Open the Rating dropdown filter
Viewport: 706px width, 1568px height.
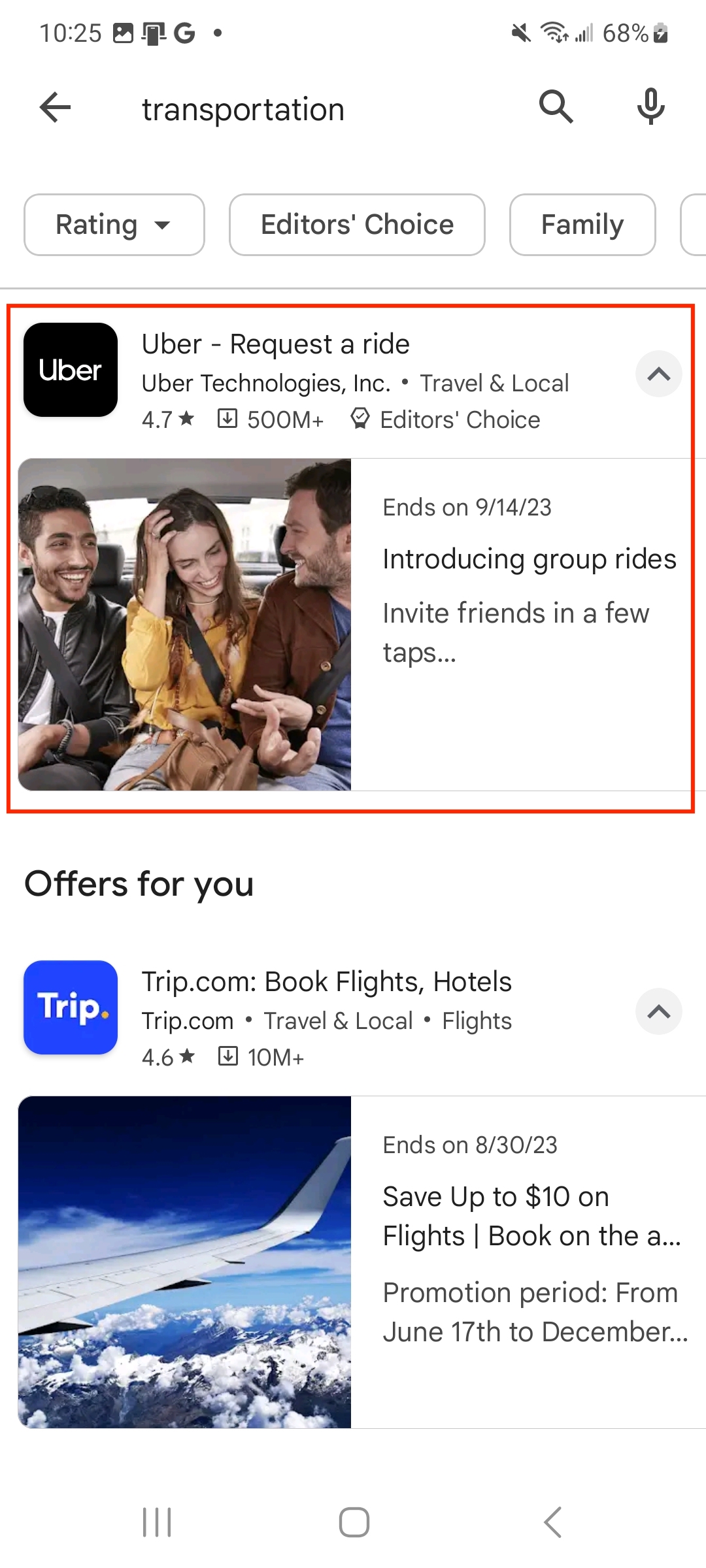(114, 225)
